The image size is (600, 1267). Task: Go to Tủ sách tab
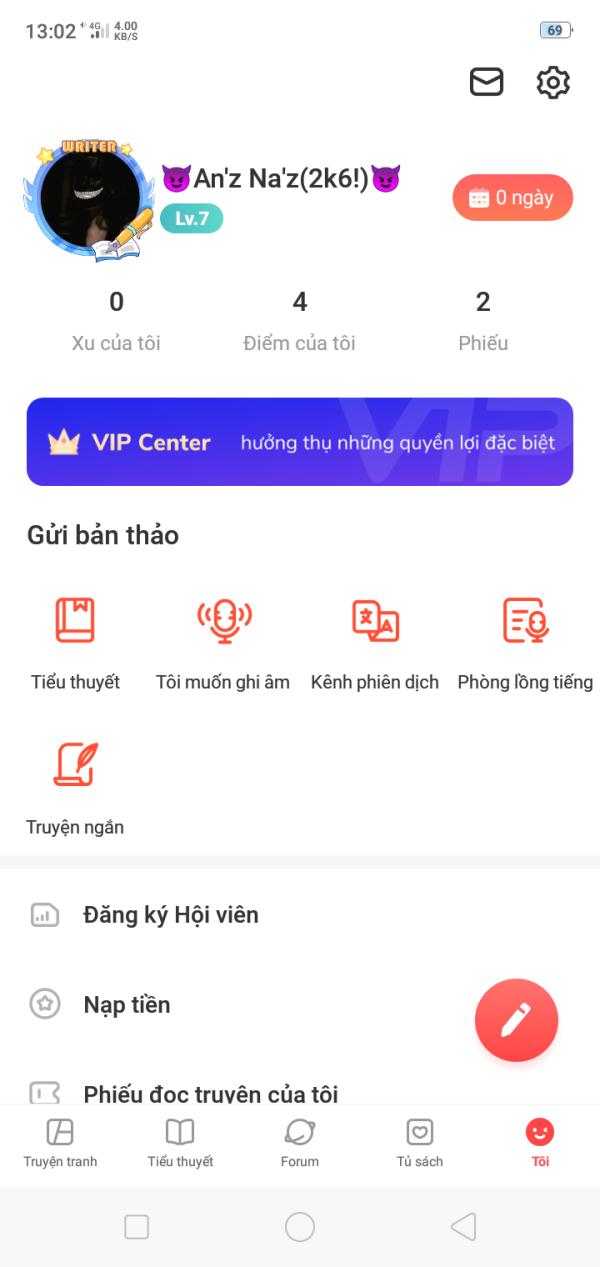(420, 1144)
